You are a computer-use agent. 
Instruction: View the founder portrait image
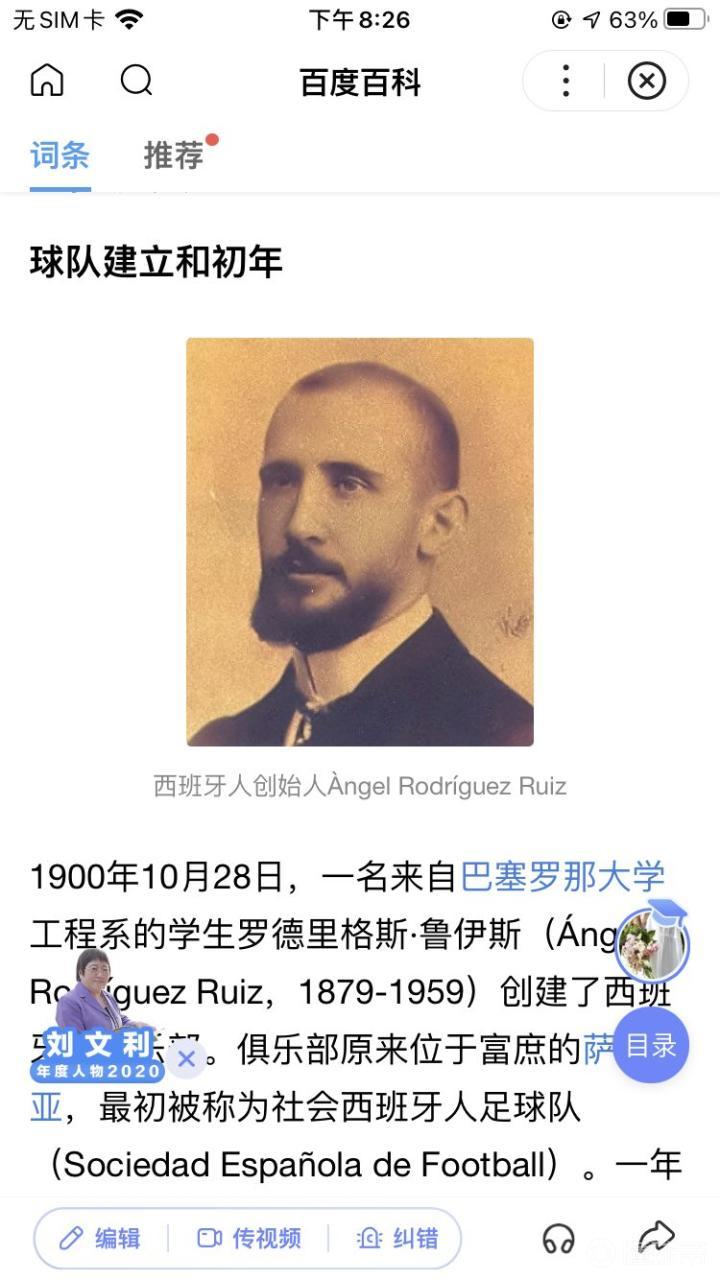tap(360, 541)
